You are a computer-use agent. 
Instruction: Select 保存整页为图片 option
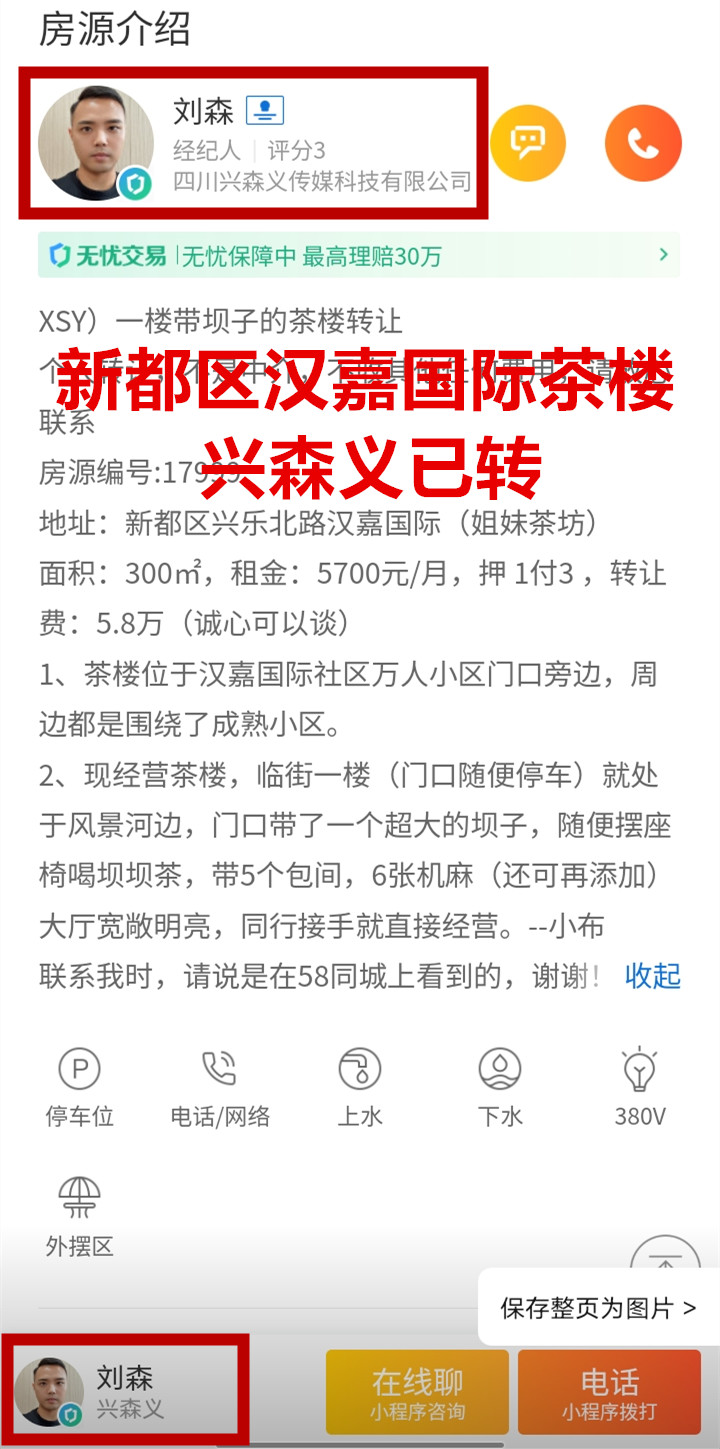[598, 1307]
